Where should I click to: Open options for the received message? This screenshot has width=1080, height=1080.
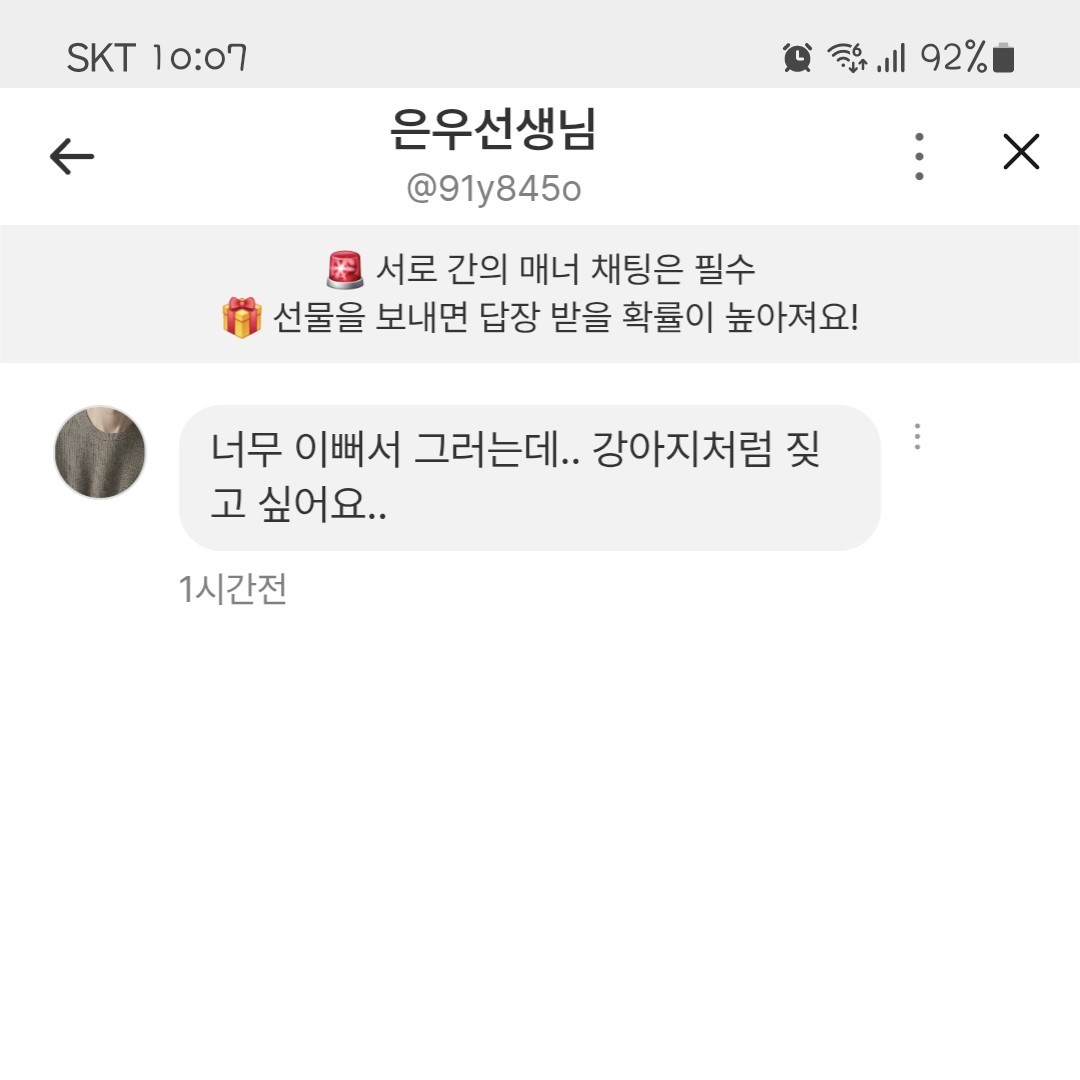pos(917,437)
